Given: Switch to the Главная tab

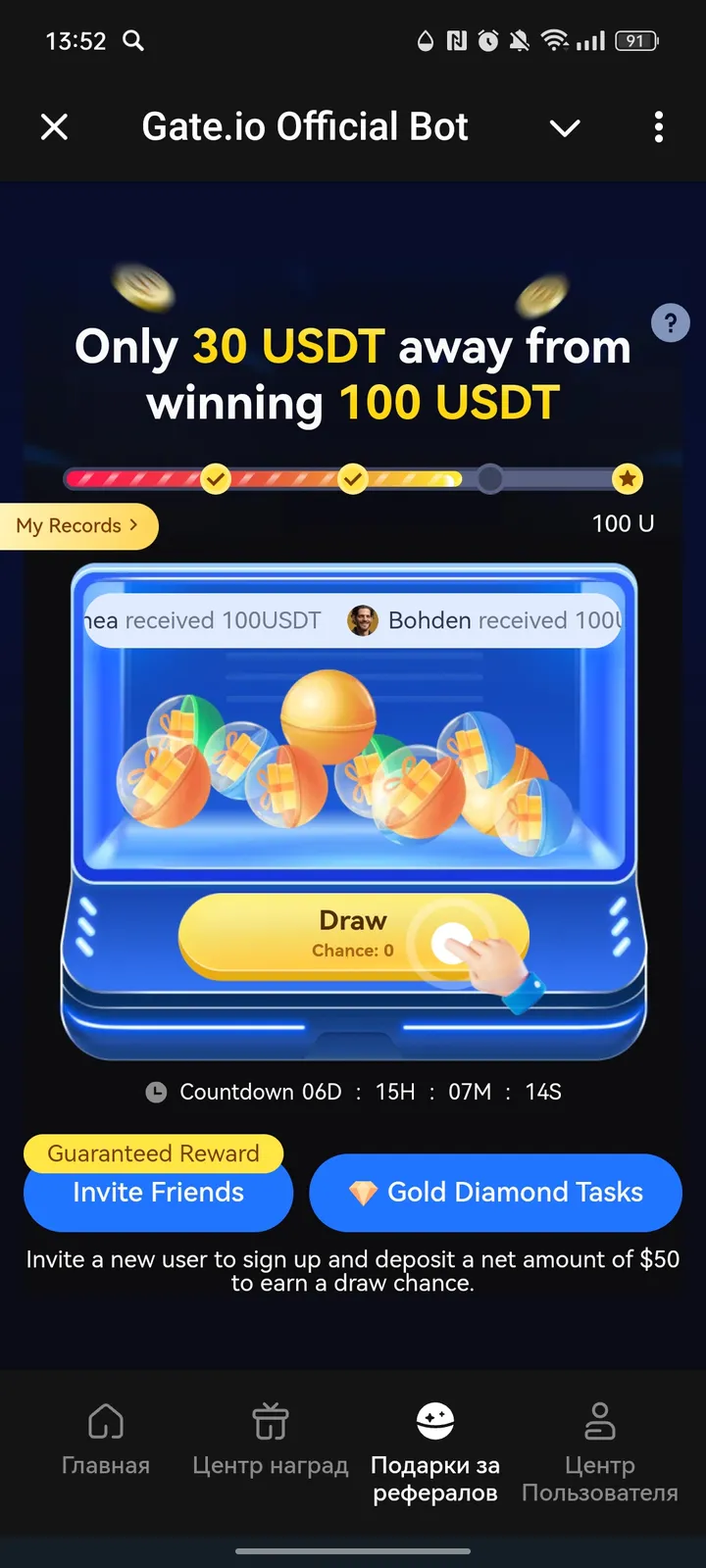Looking at the screenshot, I should 106,1439.
